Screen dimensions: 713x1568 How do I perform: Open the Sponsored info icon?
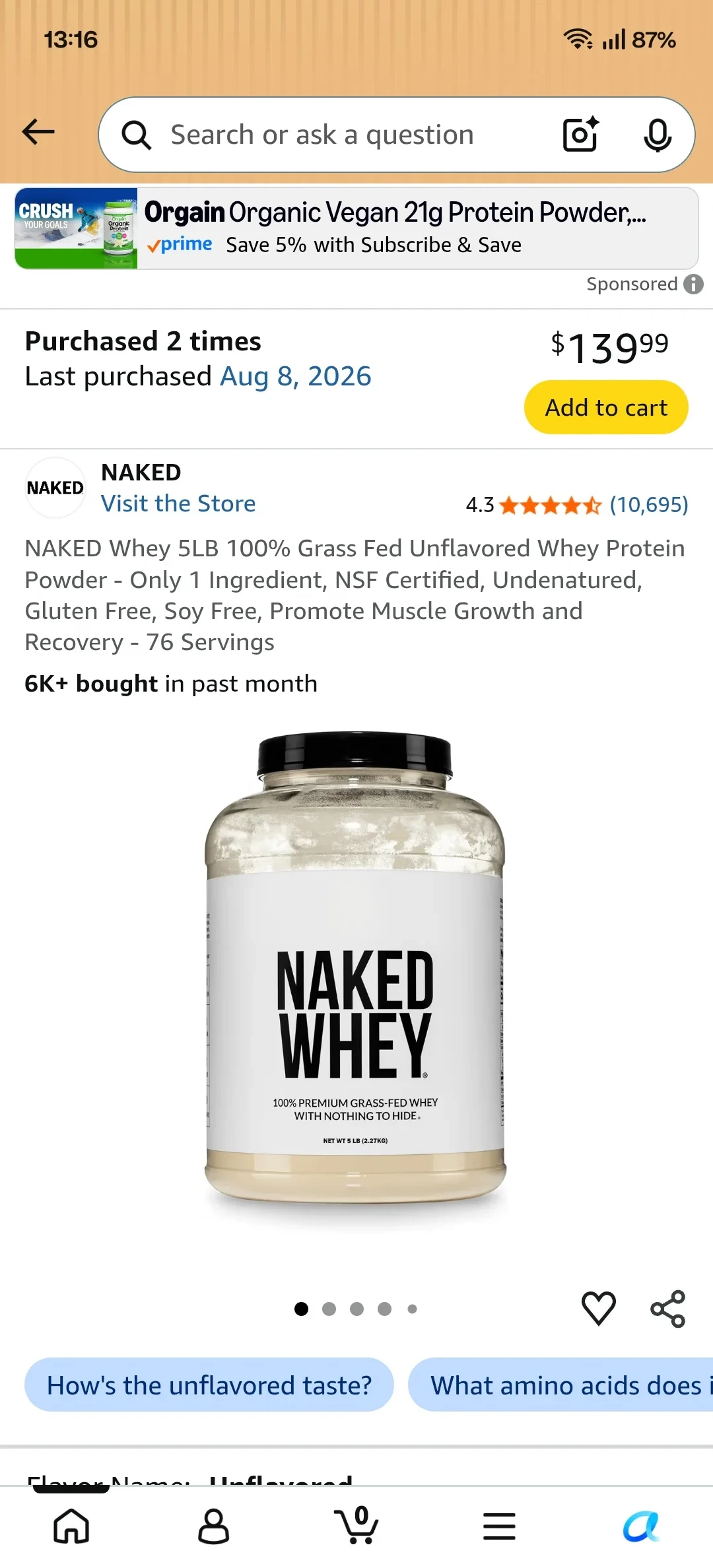point(693,284)
